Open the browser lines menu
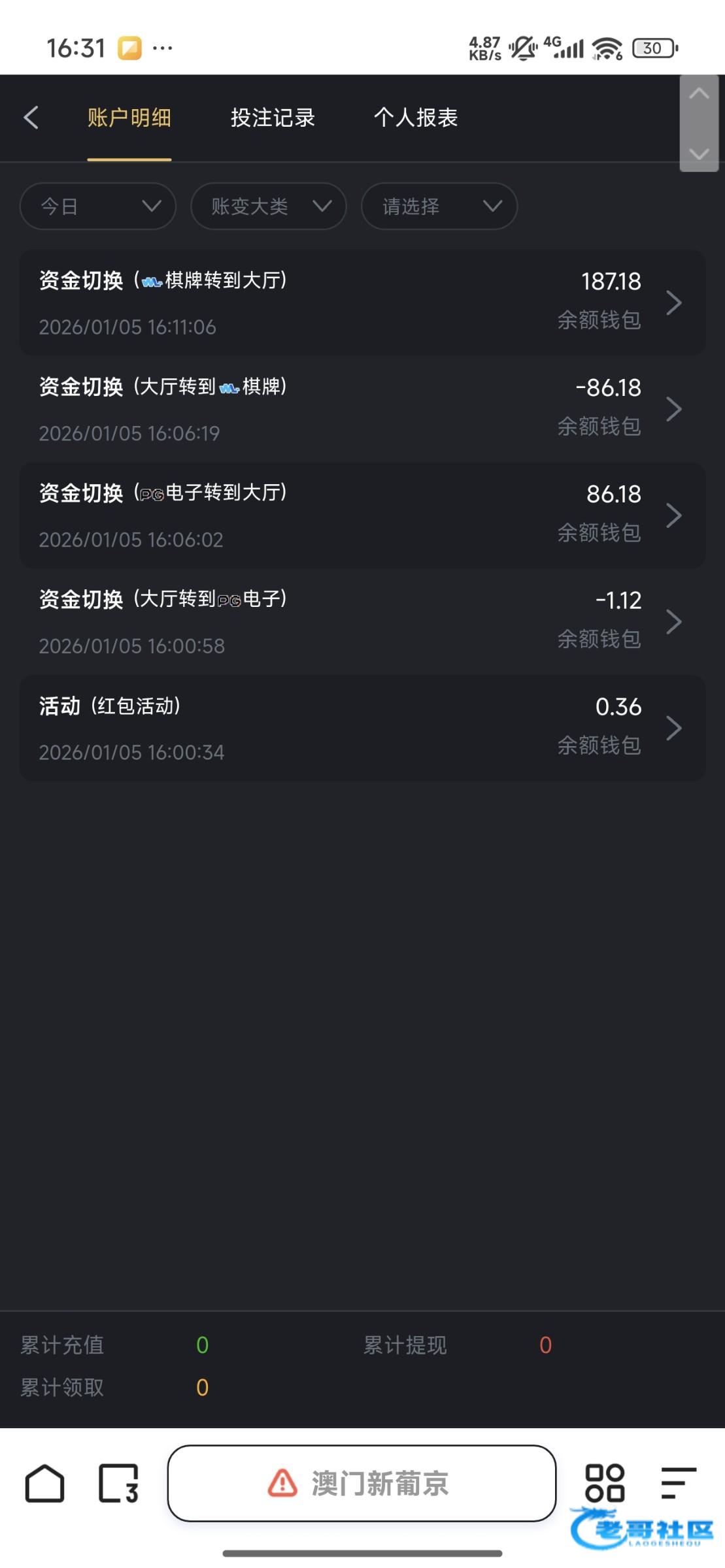The height and width of the screenshot is (1568, 725). pos(678,1482)
